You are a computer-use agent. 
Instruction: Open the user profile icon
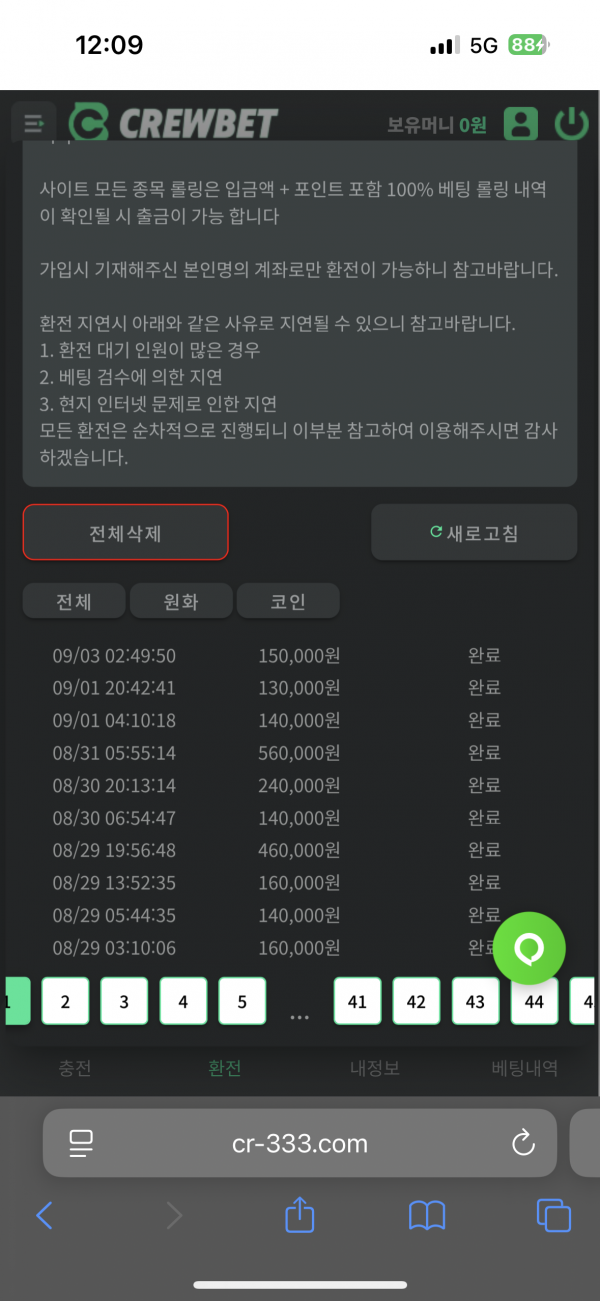tap(520, 123)
